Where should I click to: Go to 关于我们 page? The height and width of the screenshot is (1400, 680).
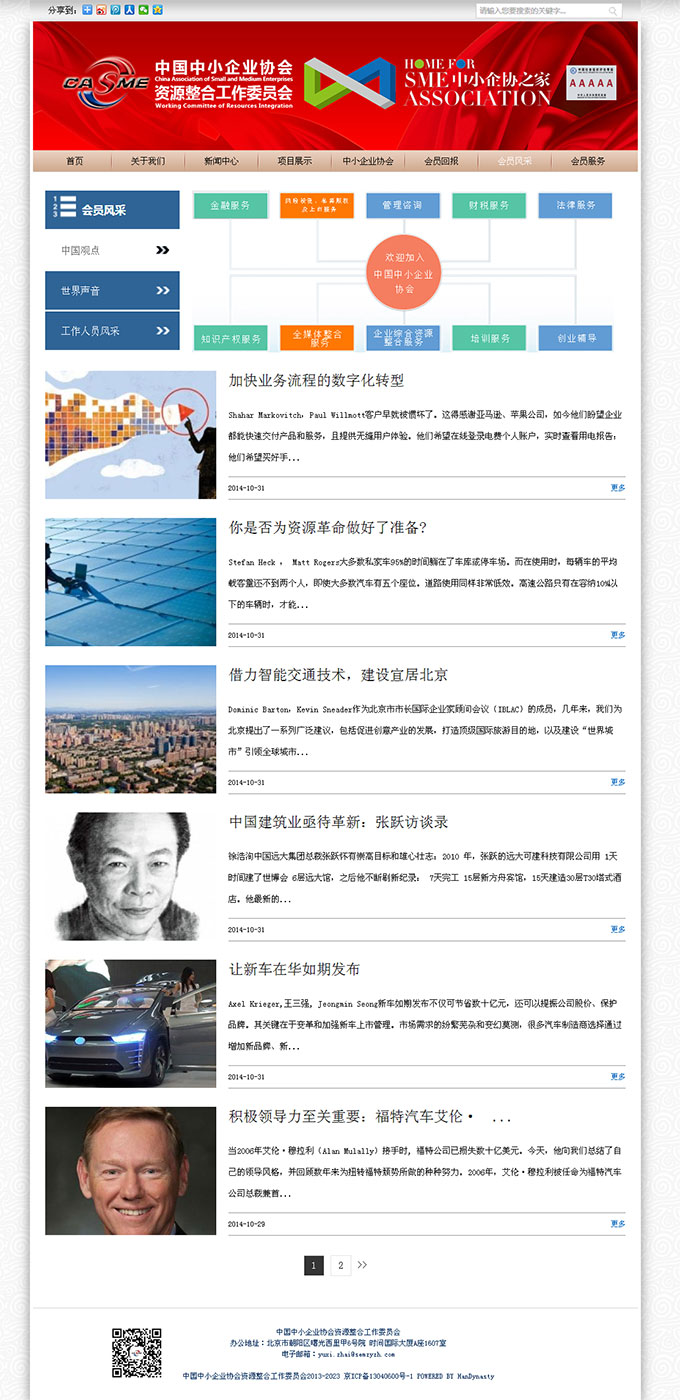click(x=147, y=161)
